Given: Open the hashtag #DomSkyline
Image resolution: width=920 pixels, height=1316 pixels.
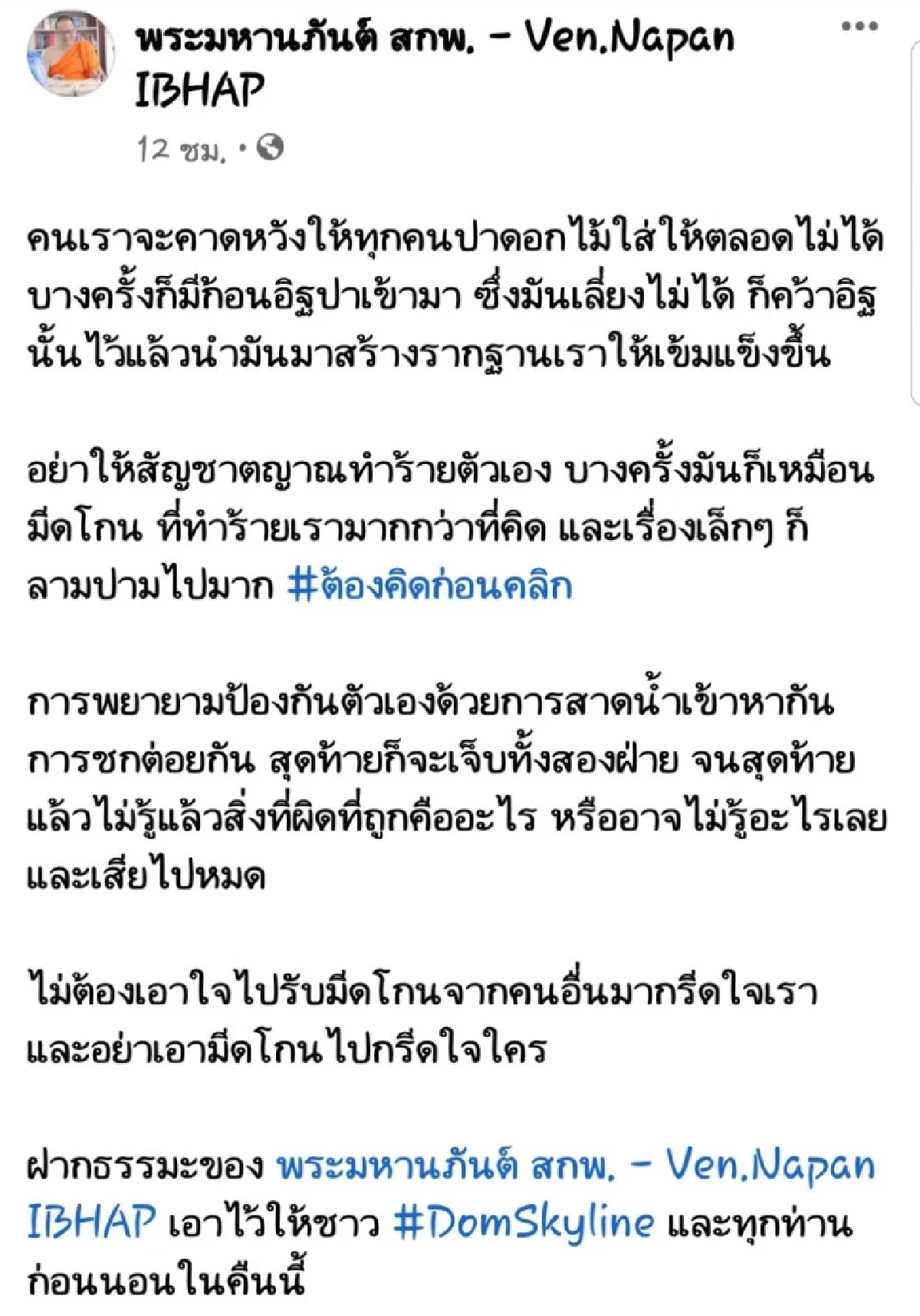Looking at the screenshot, I should point(524,1222).
